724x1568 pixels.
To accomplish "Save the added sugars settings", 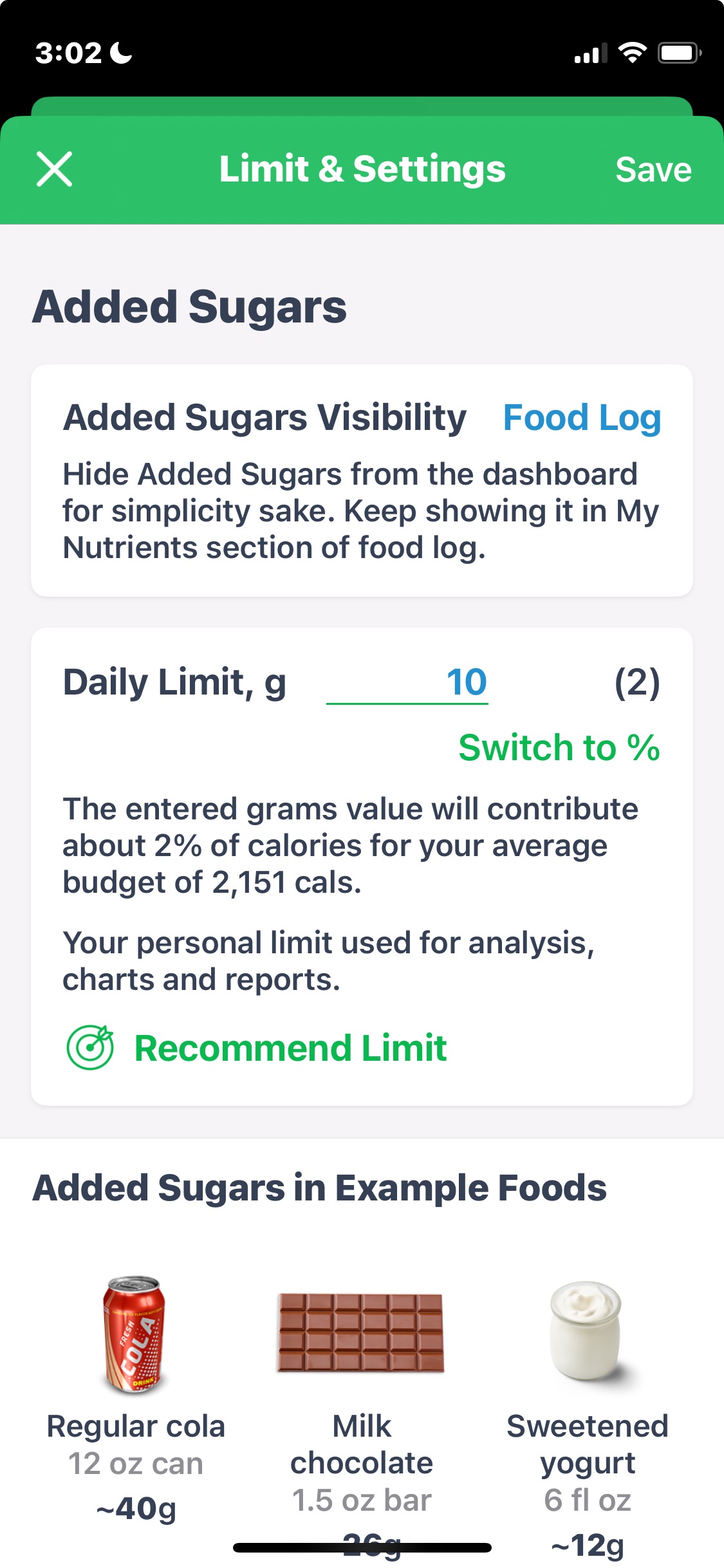I will pyautogui.click(x=653, y=170).
